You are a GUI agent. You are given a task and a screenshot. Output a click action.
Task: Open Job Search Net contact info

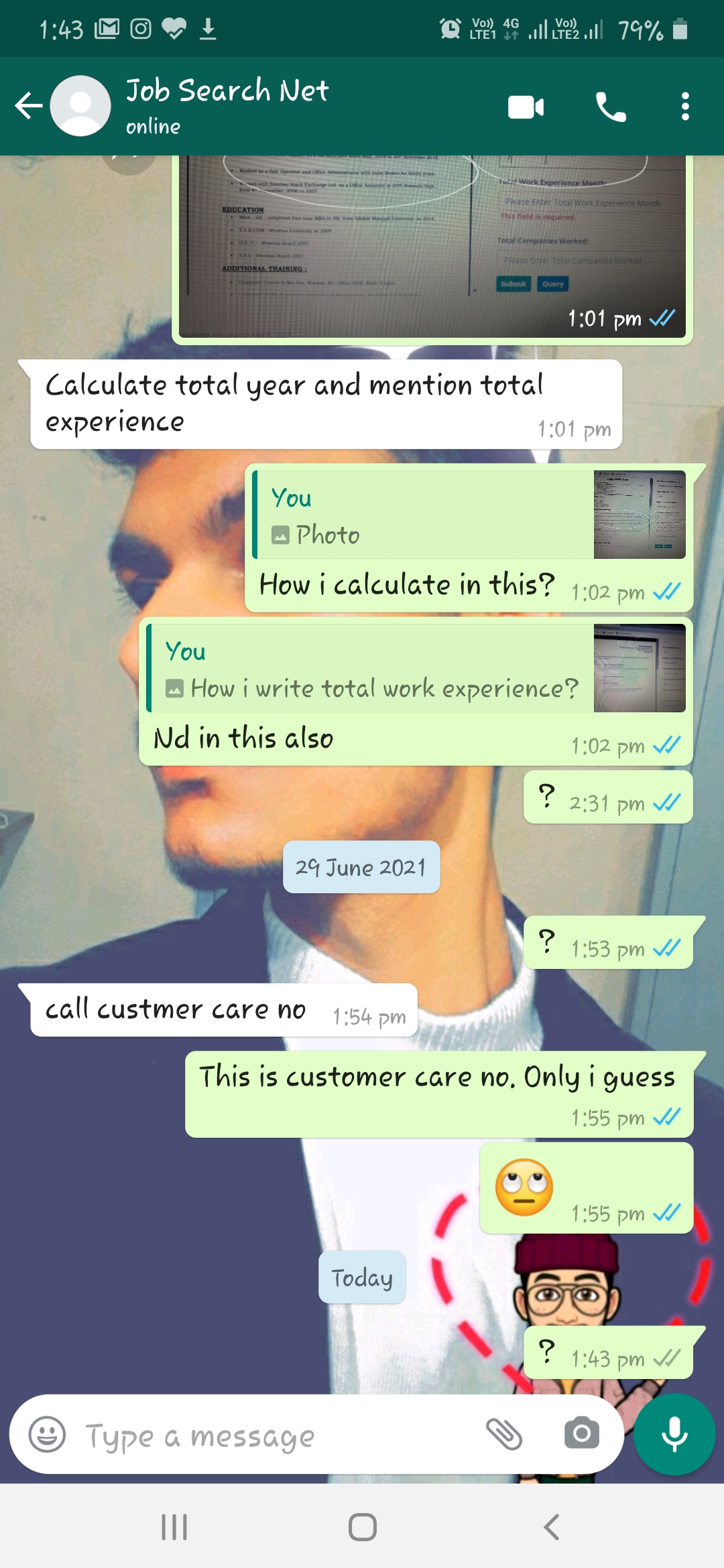pos(228,105)
